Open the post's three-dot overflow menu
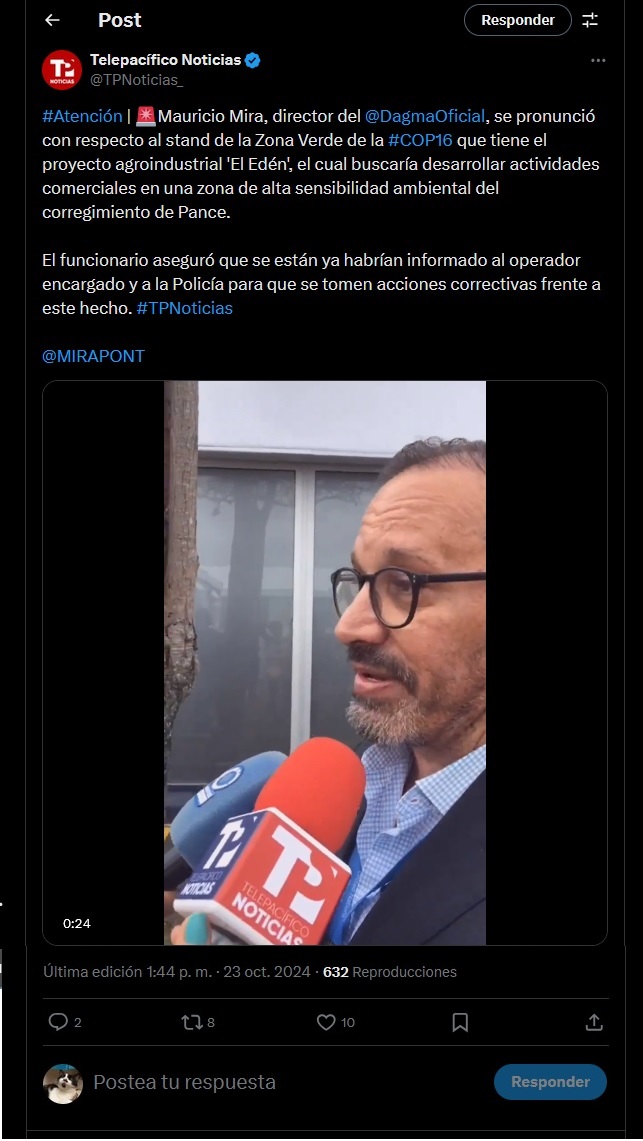This screenshot has height=1141, width=643. 598,60
